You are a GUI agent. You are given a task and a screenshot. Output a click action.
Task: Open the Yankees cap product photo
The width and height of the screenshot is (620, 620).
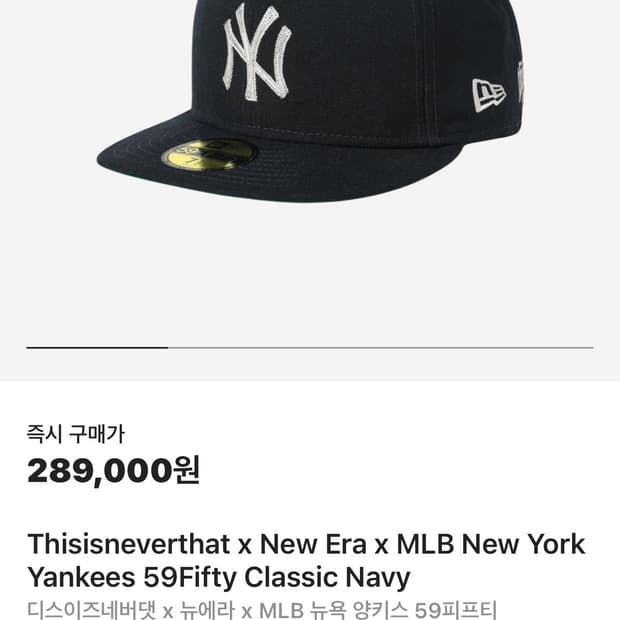(310, 100)
